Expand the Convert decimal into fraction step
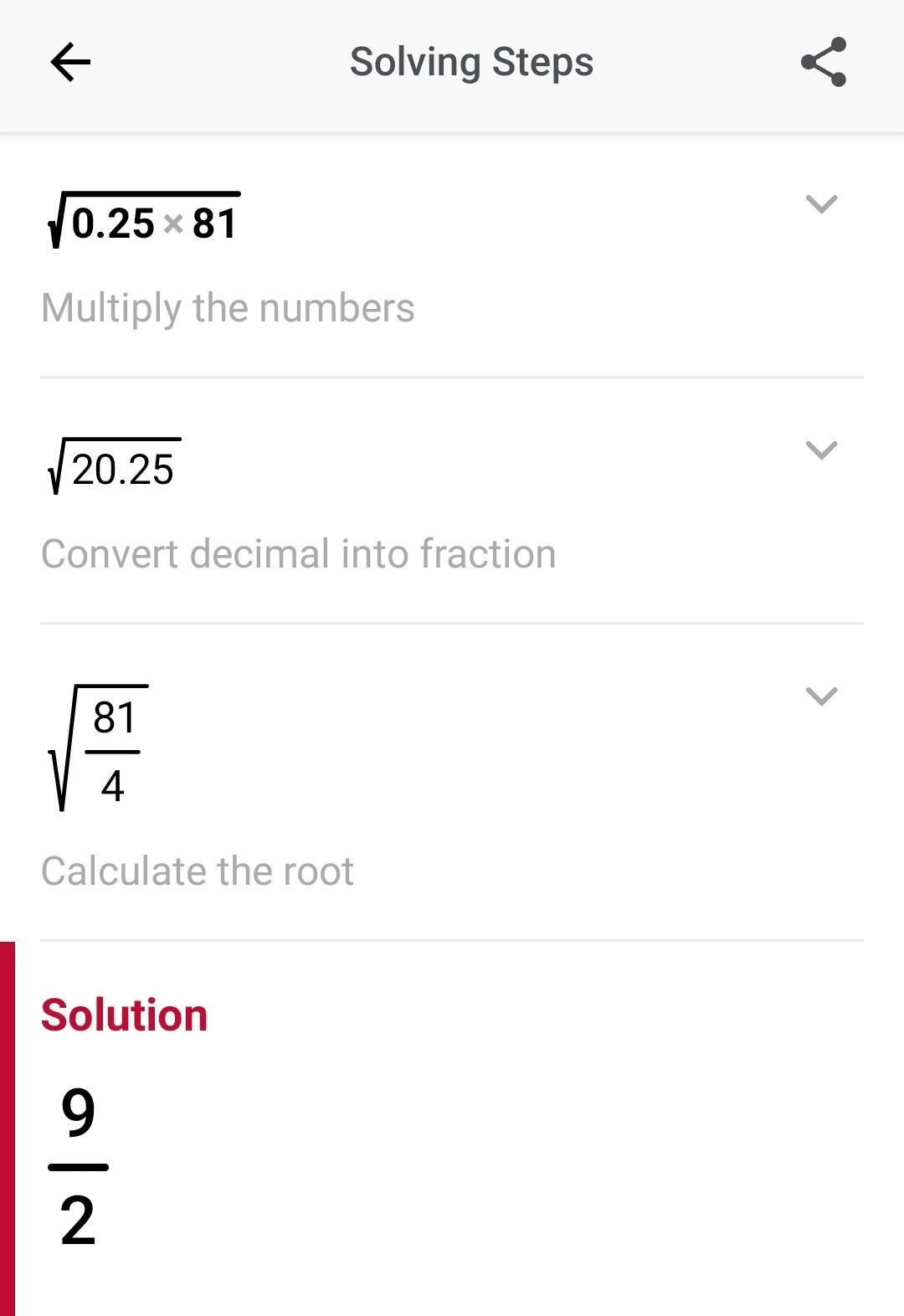Image resolution: width=904 pixels, height=1316 pixels. coord(821,450)
